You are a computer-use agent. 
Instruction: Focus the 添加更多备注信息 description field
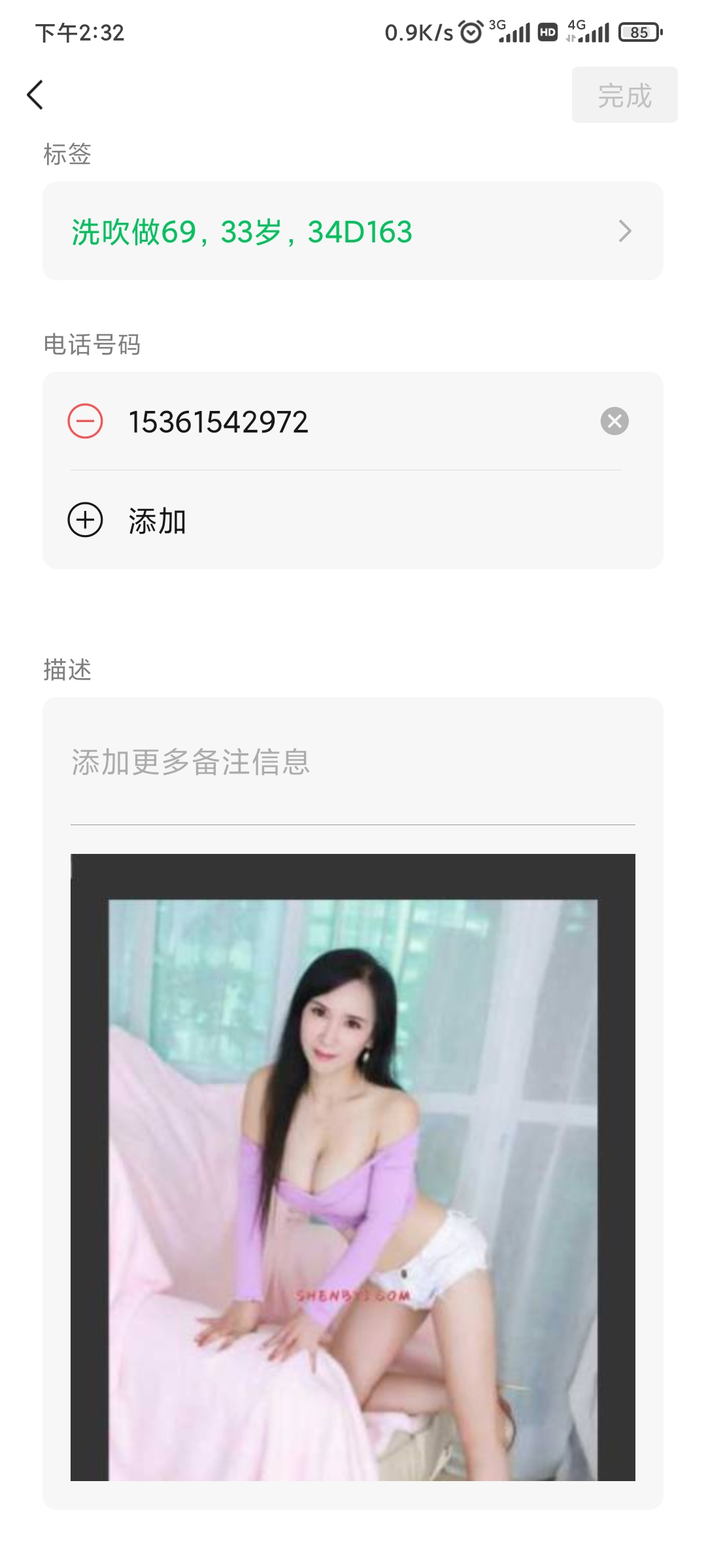[x=353, y=762]
